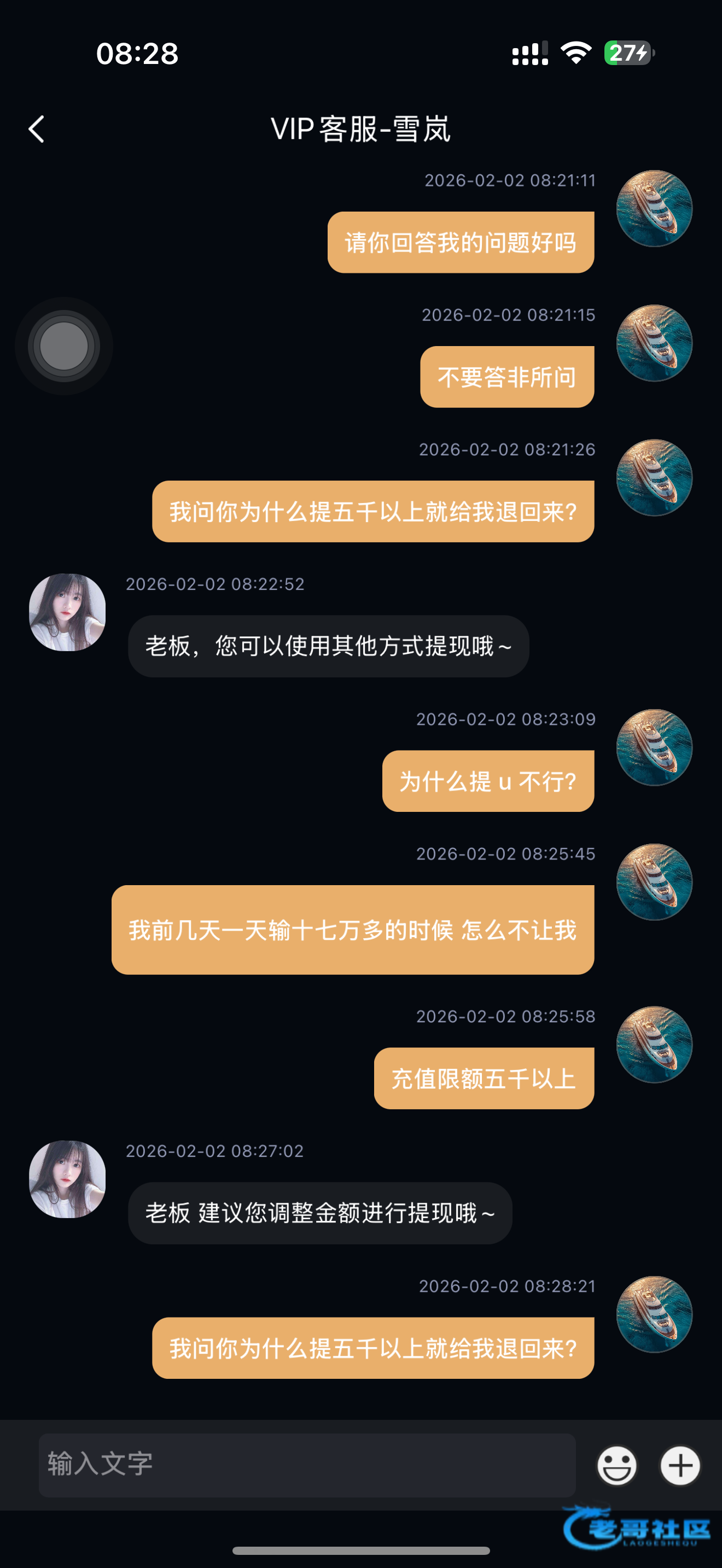Tap the floating AssistiveTouch button
722x1568 pixels.
point(64,346)
